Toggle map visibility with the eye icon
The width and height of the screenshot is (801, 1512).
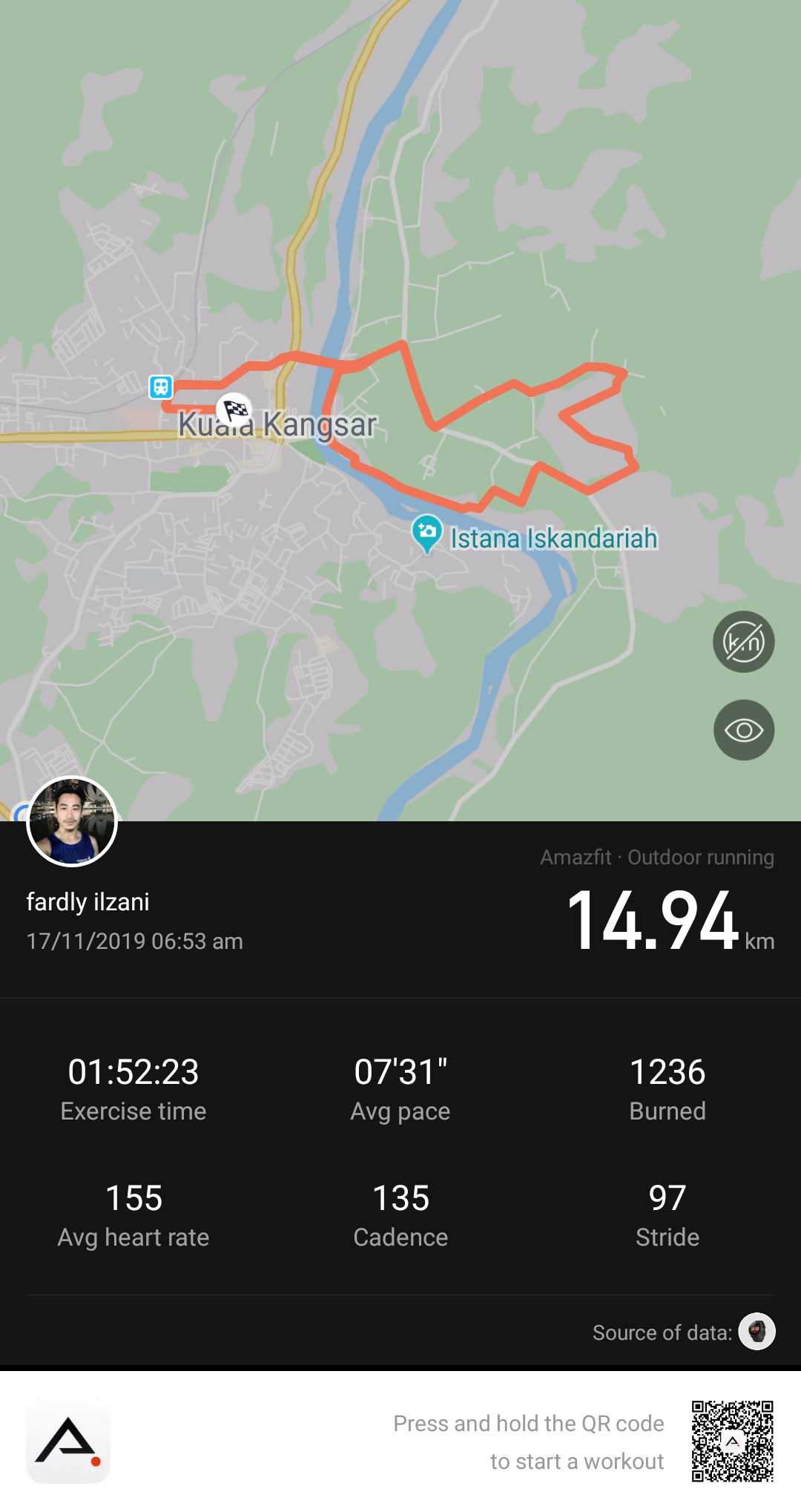pos(744,730)
